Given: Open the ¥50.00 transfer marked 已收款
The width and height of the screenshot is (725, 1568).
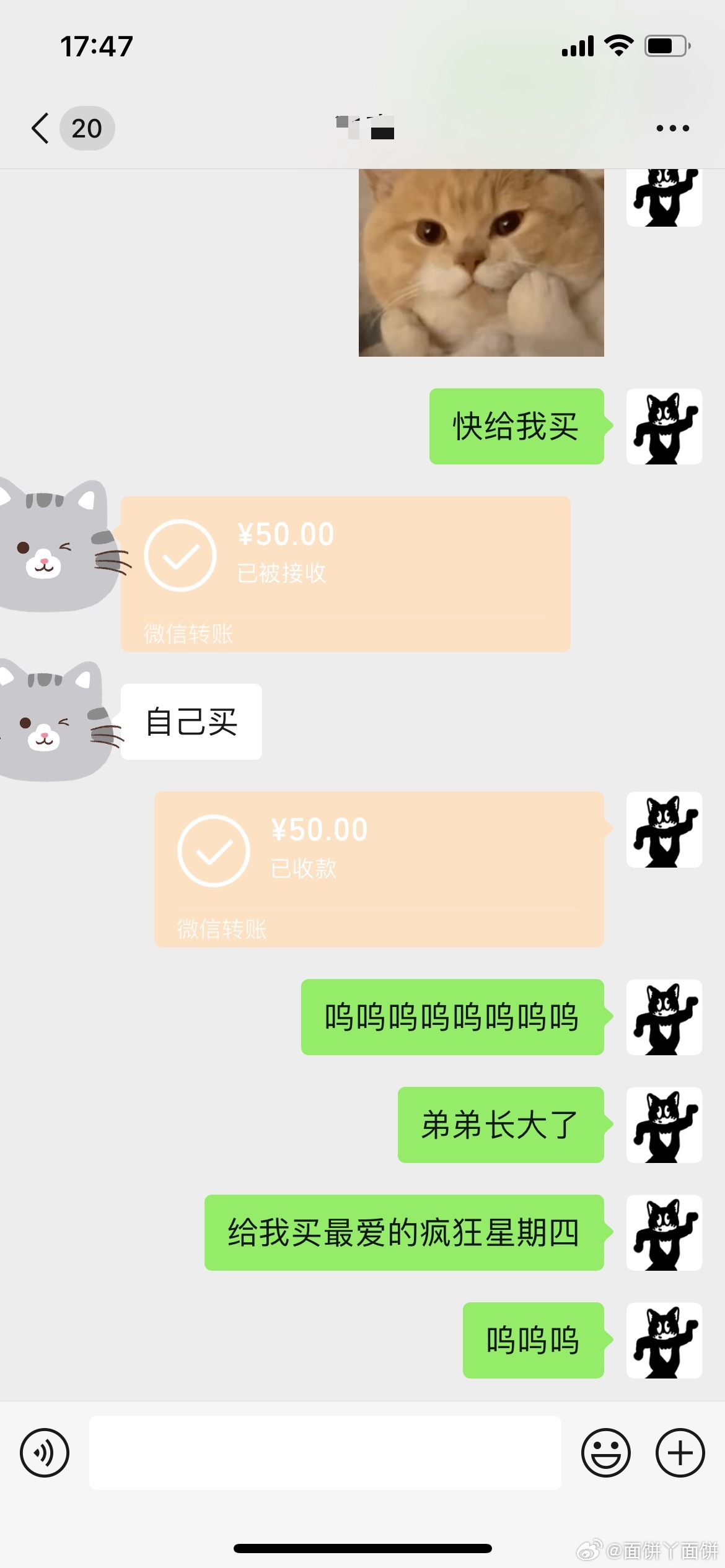Looking at the screenshot, I should (x=379, y=868).
